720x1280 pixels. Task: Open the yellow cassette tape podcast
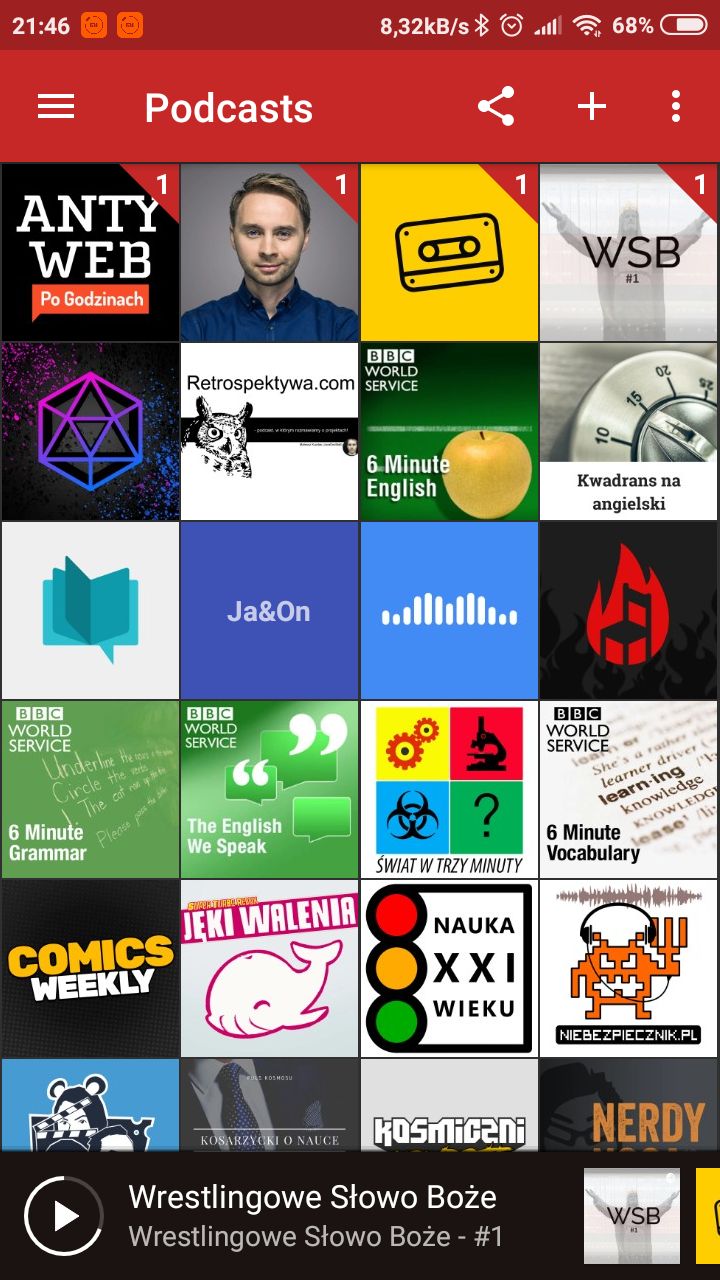pos(449,253)
